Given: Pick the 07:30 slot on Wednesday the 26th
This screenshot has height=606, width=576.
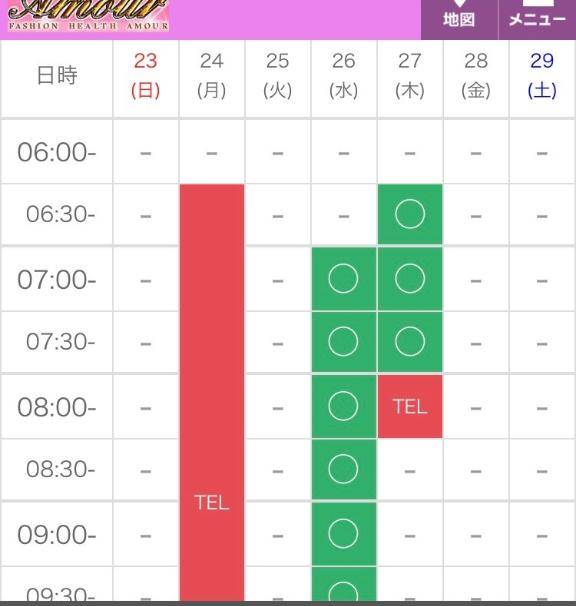Looking at the screenshot, I should tap(344, 342).
